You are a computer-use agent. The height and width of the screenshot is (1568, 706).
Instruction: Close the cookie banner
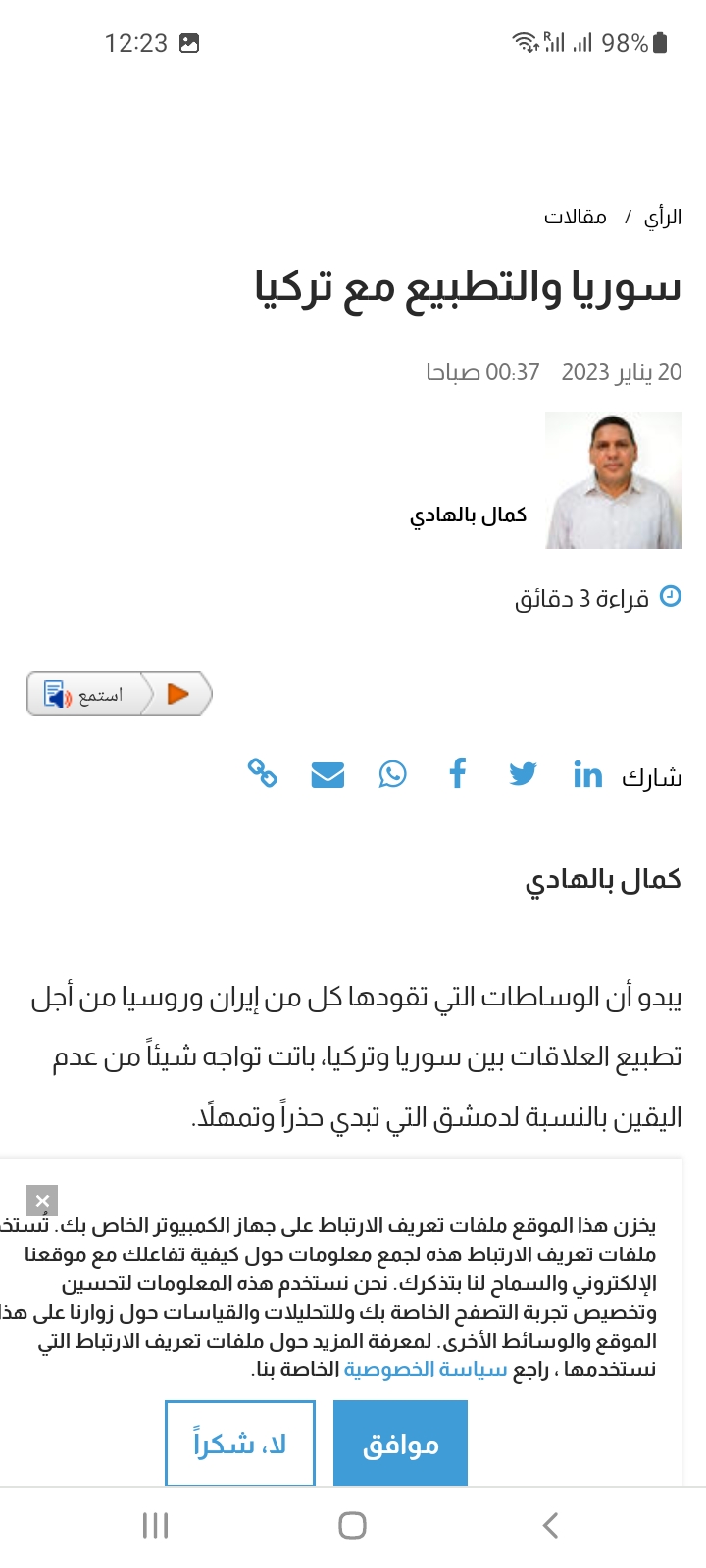pyautogui.click(x=42, y=1200)
